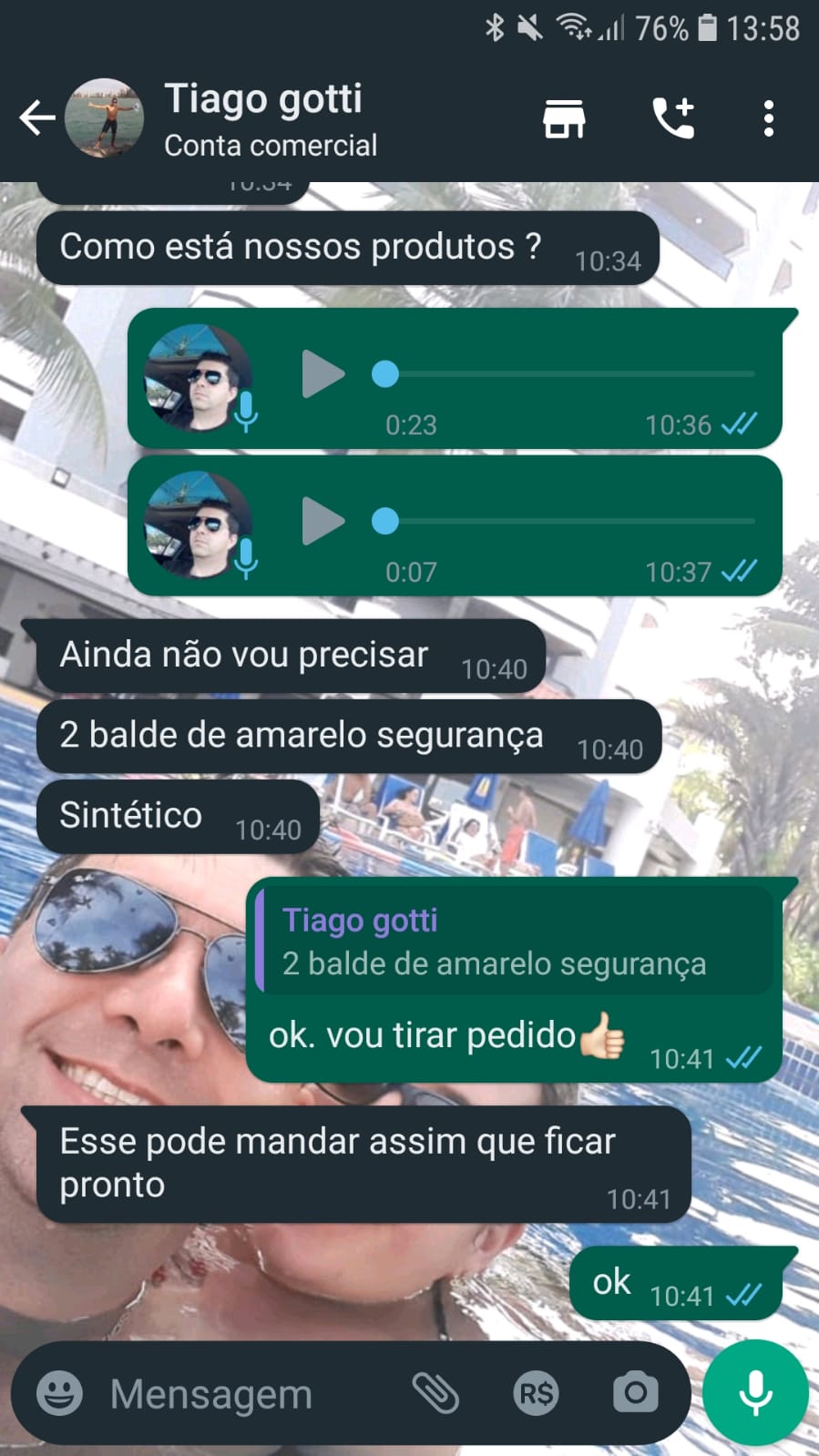
Task: Start a call with Tiago gotti
Action: click(x=674, y=118)
